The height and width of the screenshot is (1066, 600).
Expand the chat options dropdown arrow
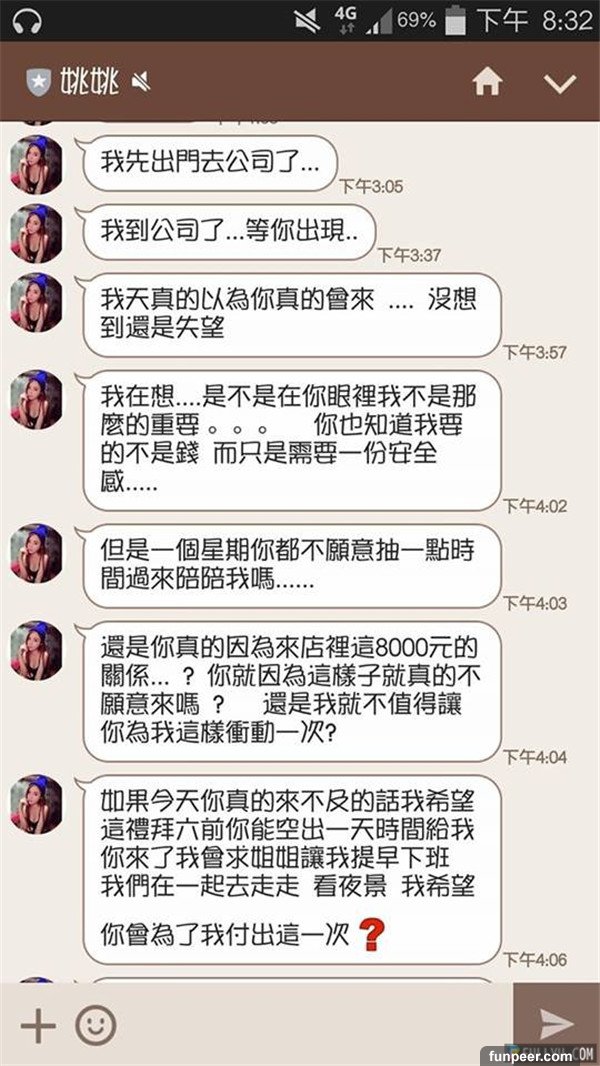pyautogui.click(x=560, y=83)
